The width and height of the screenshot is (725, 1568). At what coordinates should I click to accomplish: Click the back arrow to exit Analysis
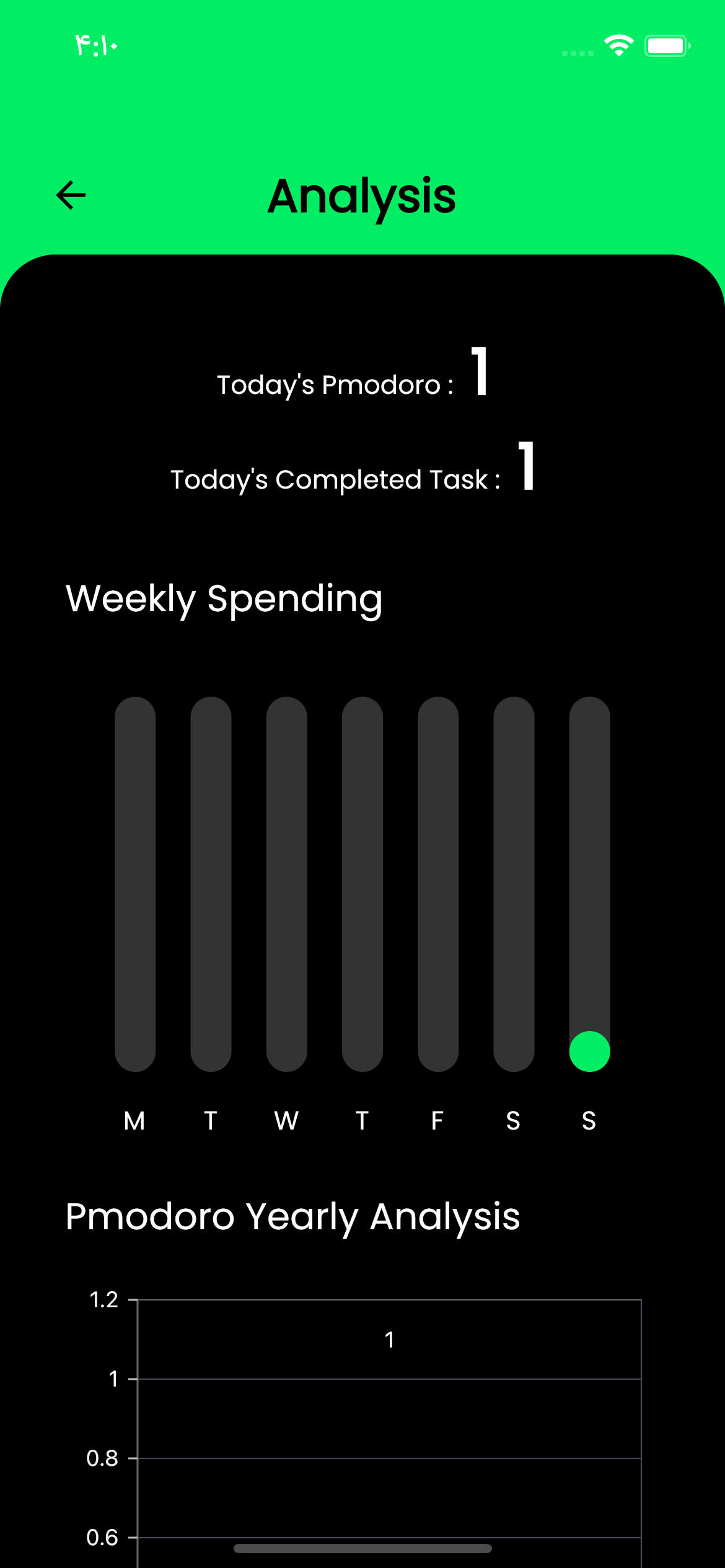pos(70,195)
